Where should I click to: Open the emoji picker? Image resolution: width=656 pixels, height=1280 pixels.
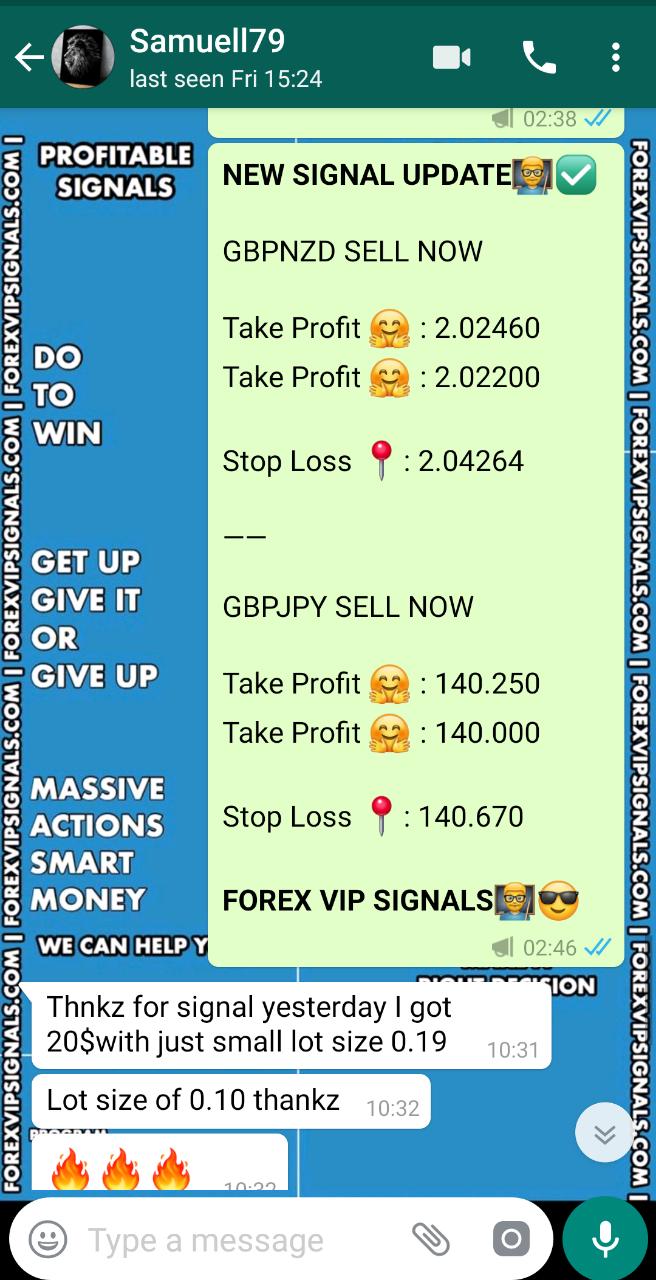click(x=47, y=1240)
